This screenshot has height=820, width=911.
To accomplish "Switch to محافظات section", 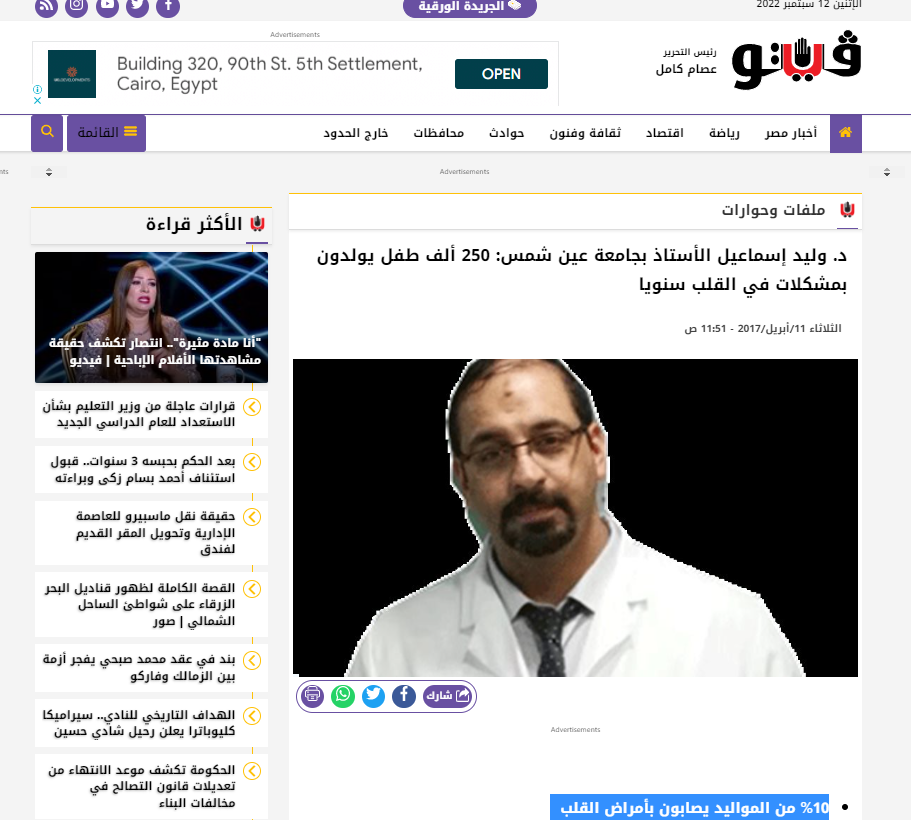I will [x=439, y=133].
